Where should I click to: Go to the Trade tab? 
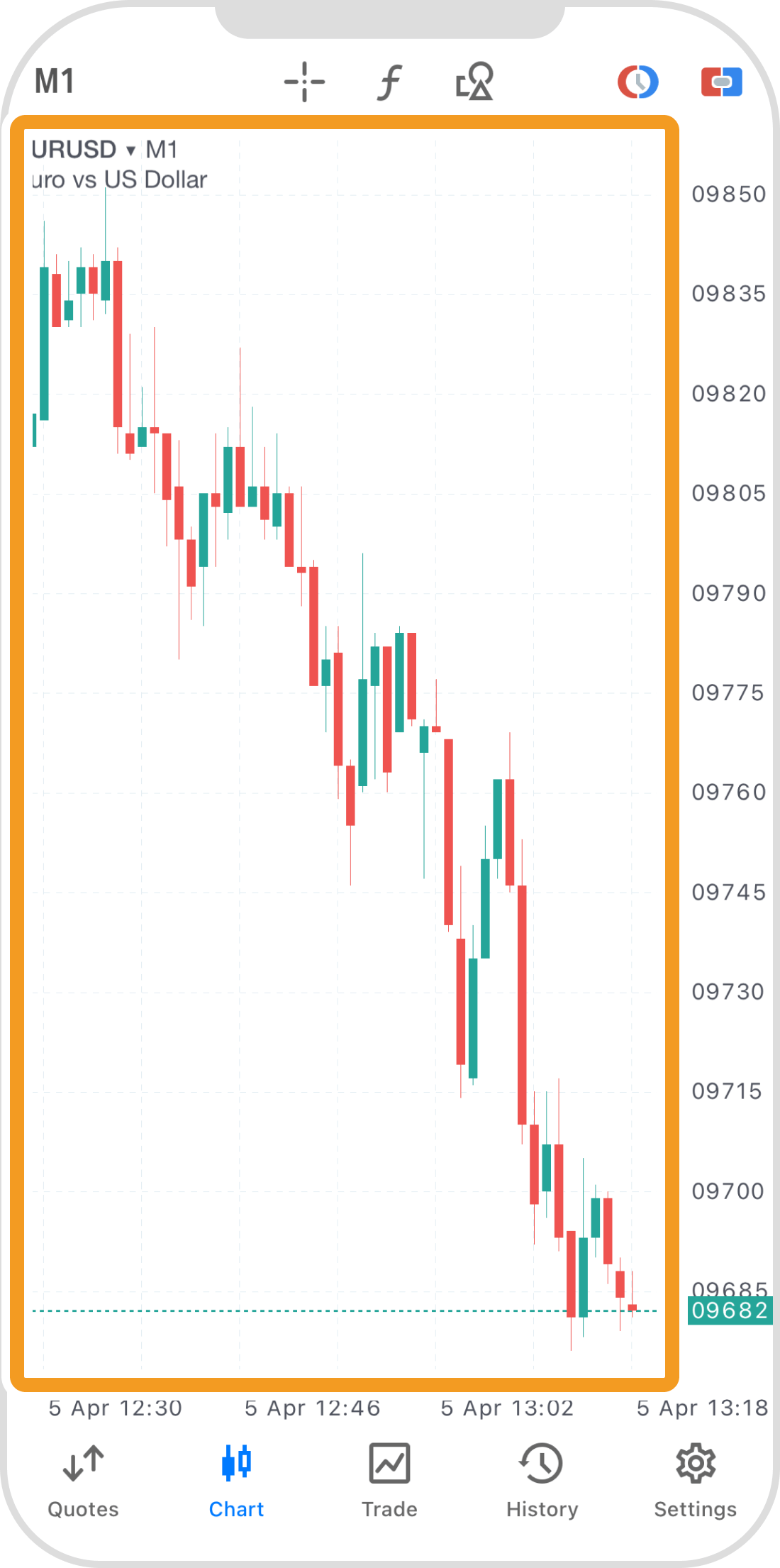(389, 1481)
